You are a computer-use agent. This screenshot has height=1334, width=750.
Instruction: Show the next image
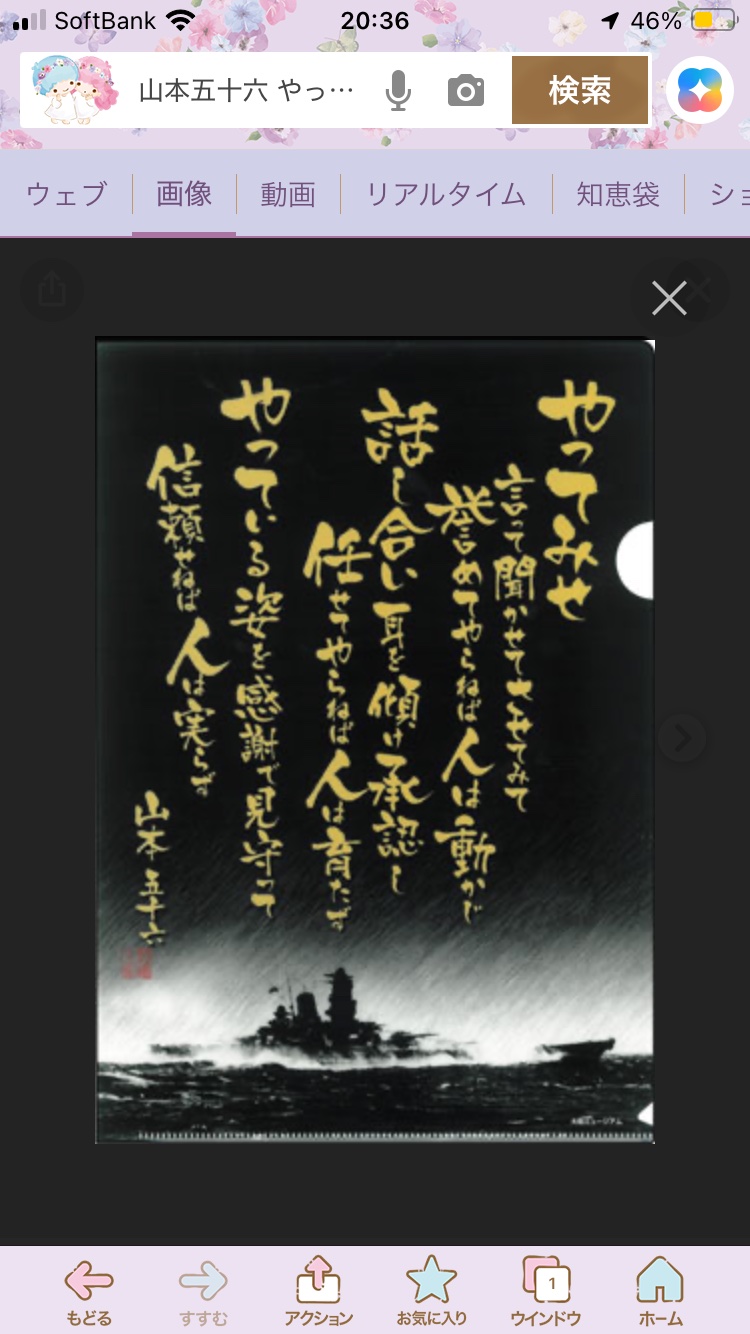point(683,738)
